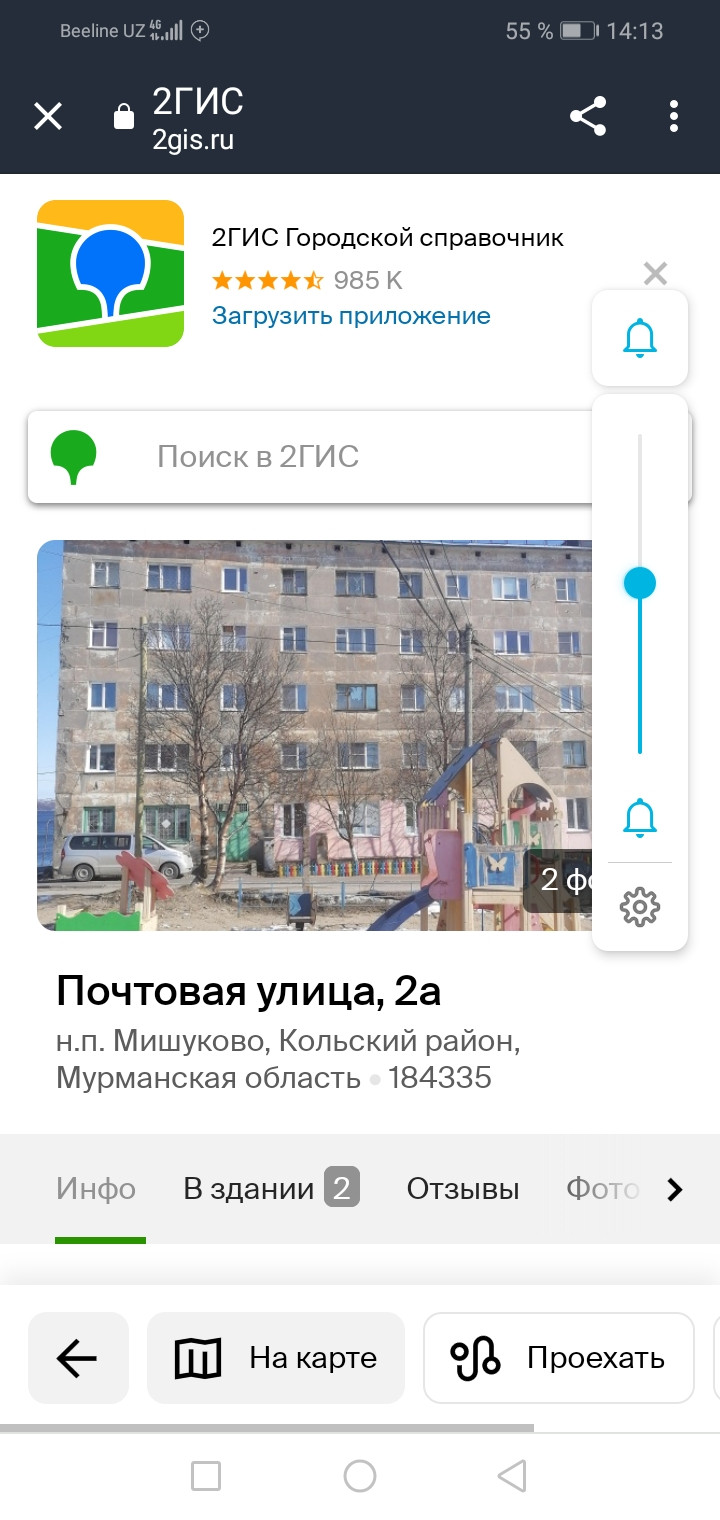
Task: Switch to the Отзывы tab
Action: click(x=463, y=1189)
